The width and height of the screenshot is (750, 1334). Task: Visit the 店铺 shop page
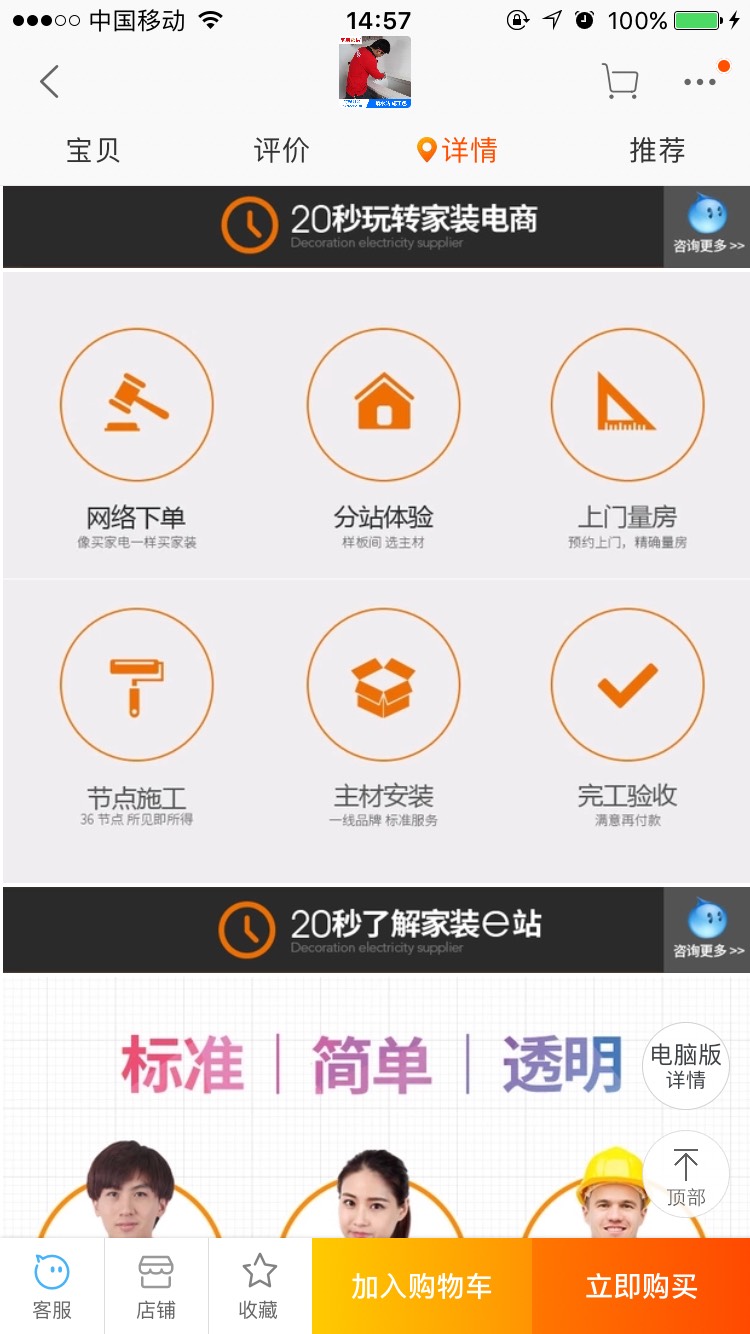(x=156, y=1287)
